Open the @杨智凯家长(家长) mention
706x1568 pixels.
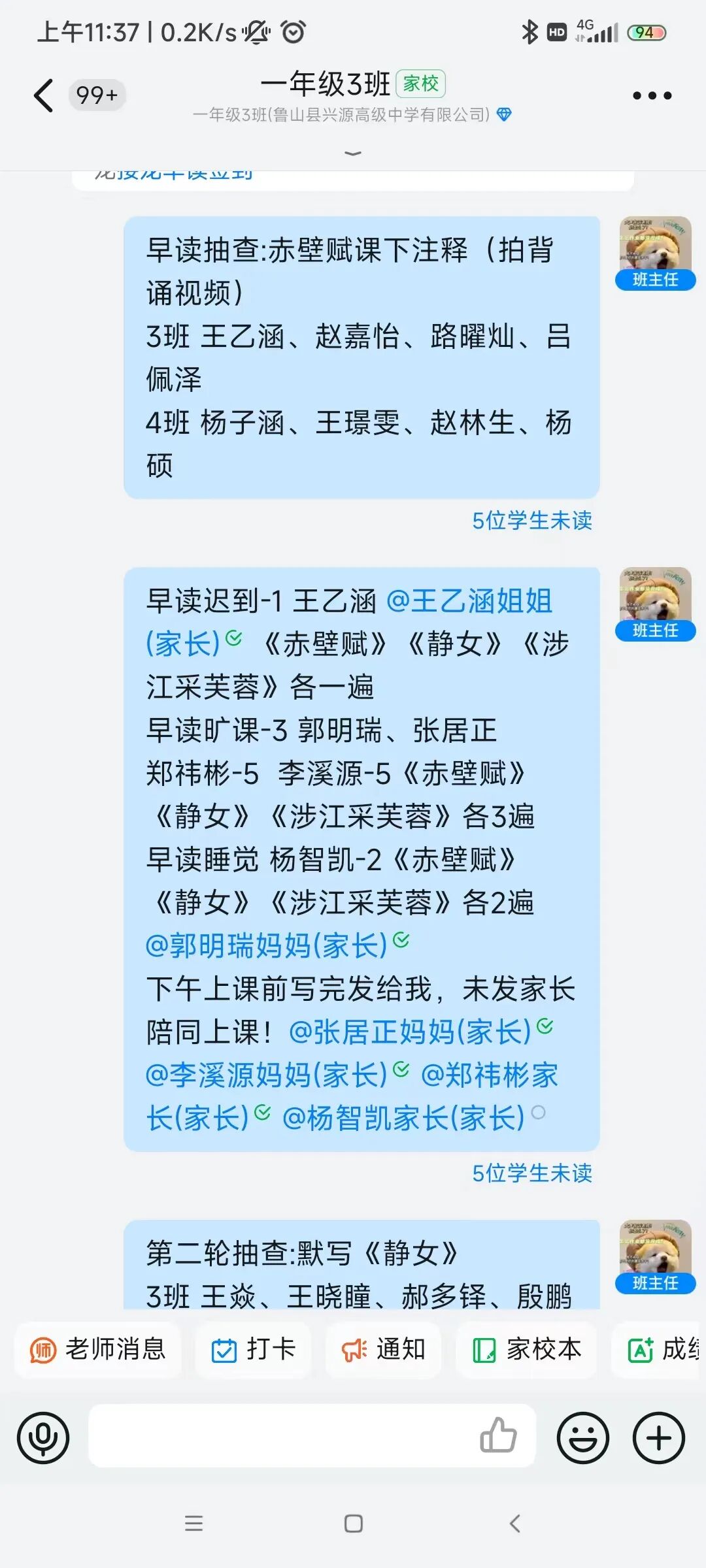click(403, 1118)
